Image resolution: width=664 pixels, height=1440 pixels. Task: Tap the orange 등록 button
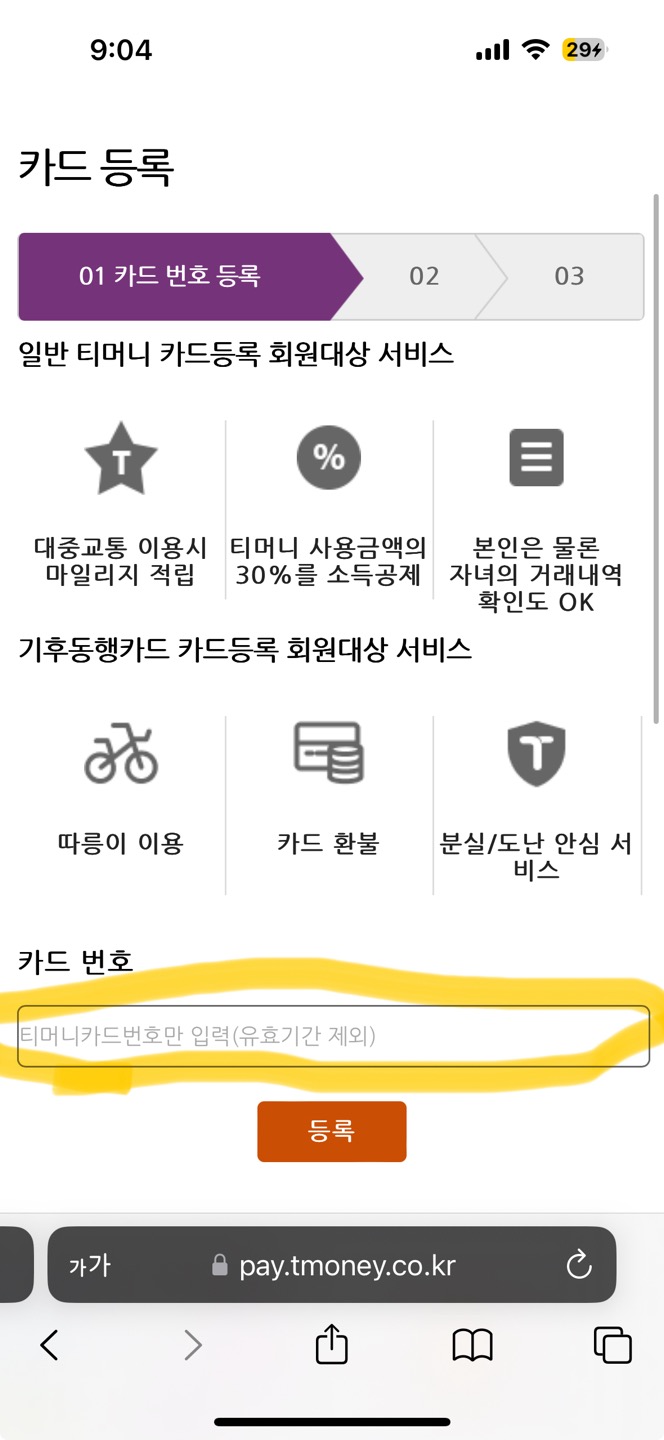click(332, 1131)
